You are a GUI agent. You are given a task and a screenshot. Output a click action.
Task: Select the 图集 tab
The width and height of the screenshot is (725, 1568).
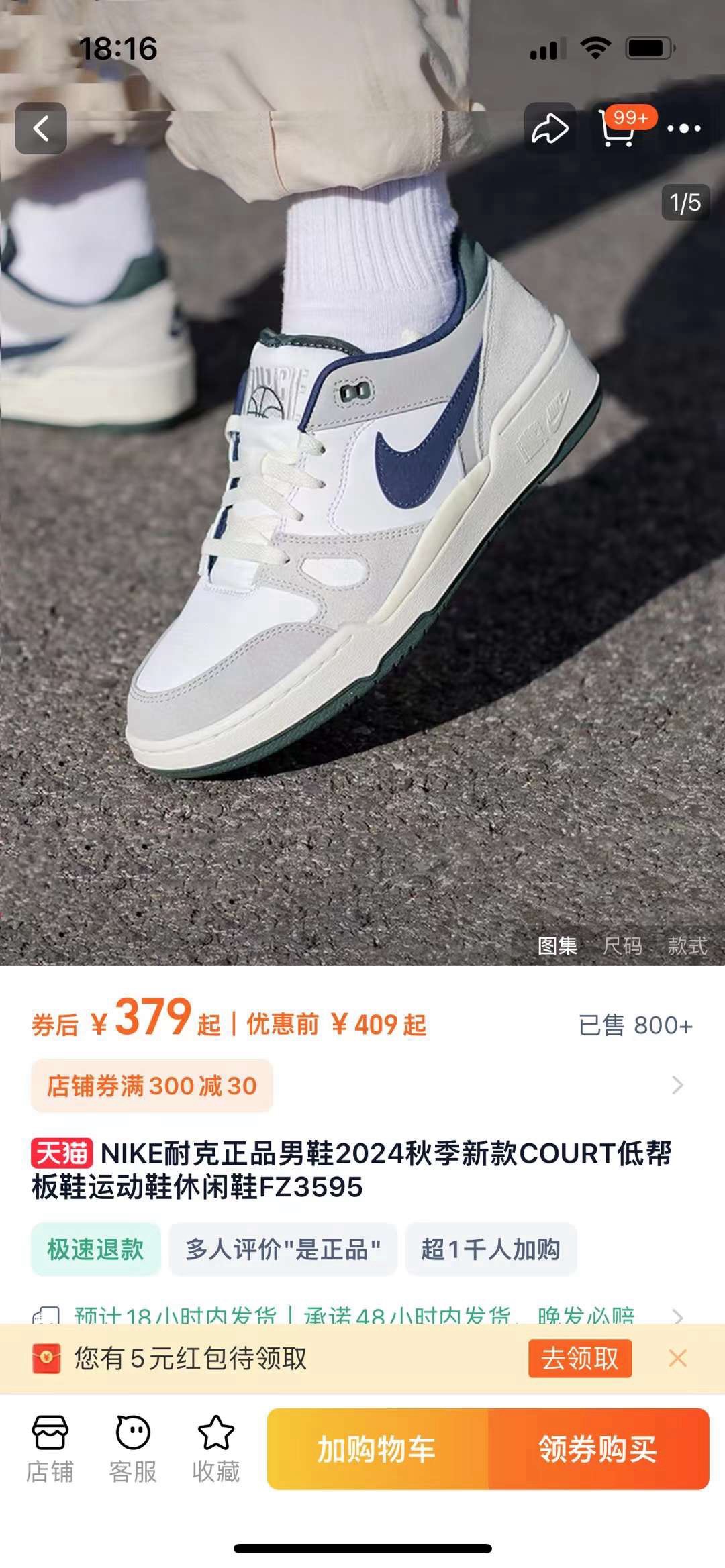[x=557, y=946]
